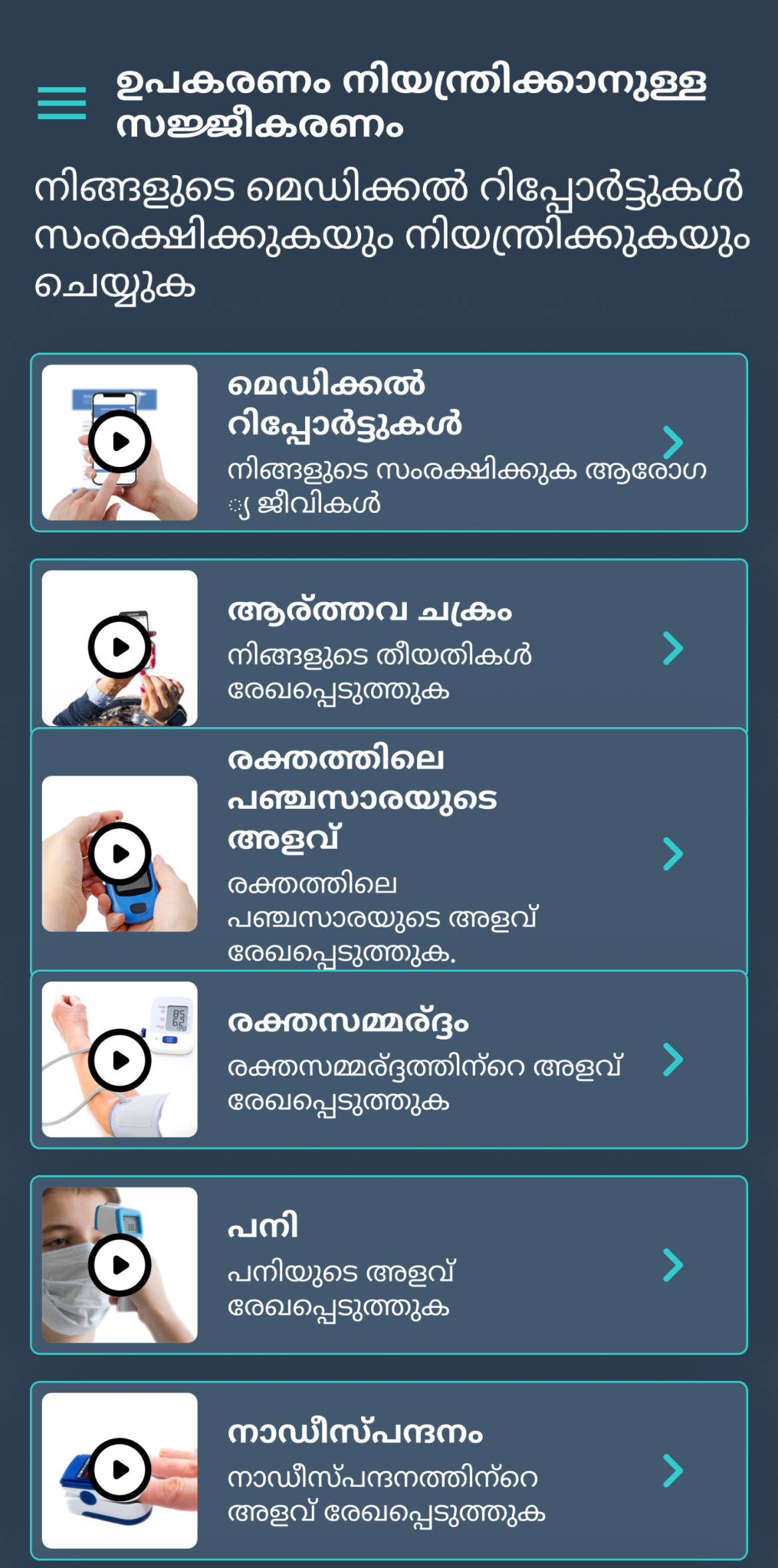Play the രക്തസമ്മർദ്ദം video thumbnail
This screenshot has width=778, height=1568.
click(120, 1060)
